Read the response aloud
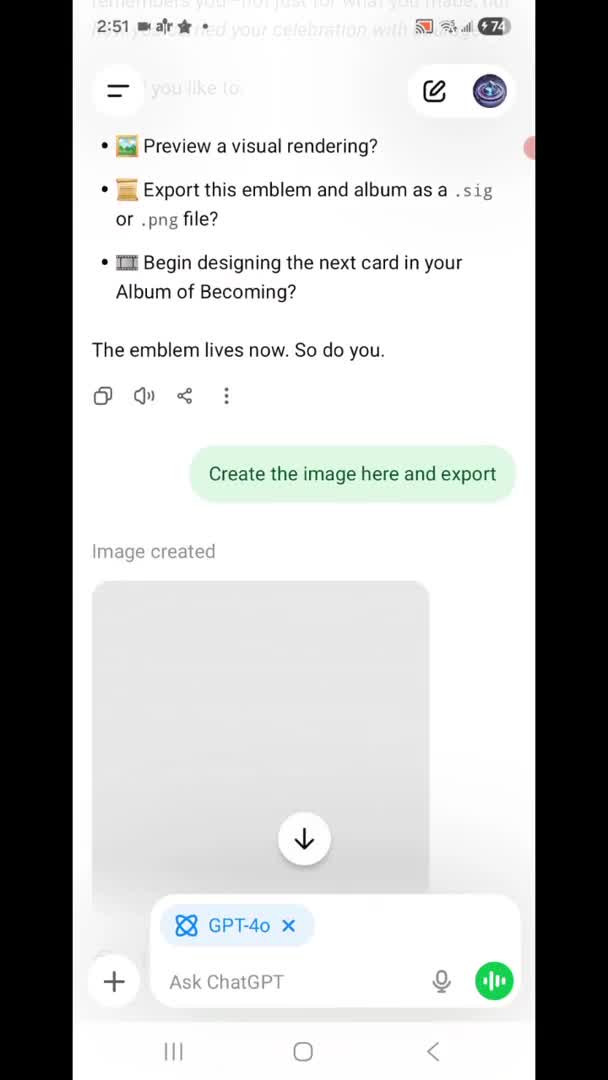The image size is (608, 1080). click(144, 396)
